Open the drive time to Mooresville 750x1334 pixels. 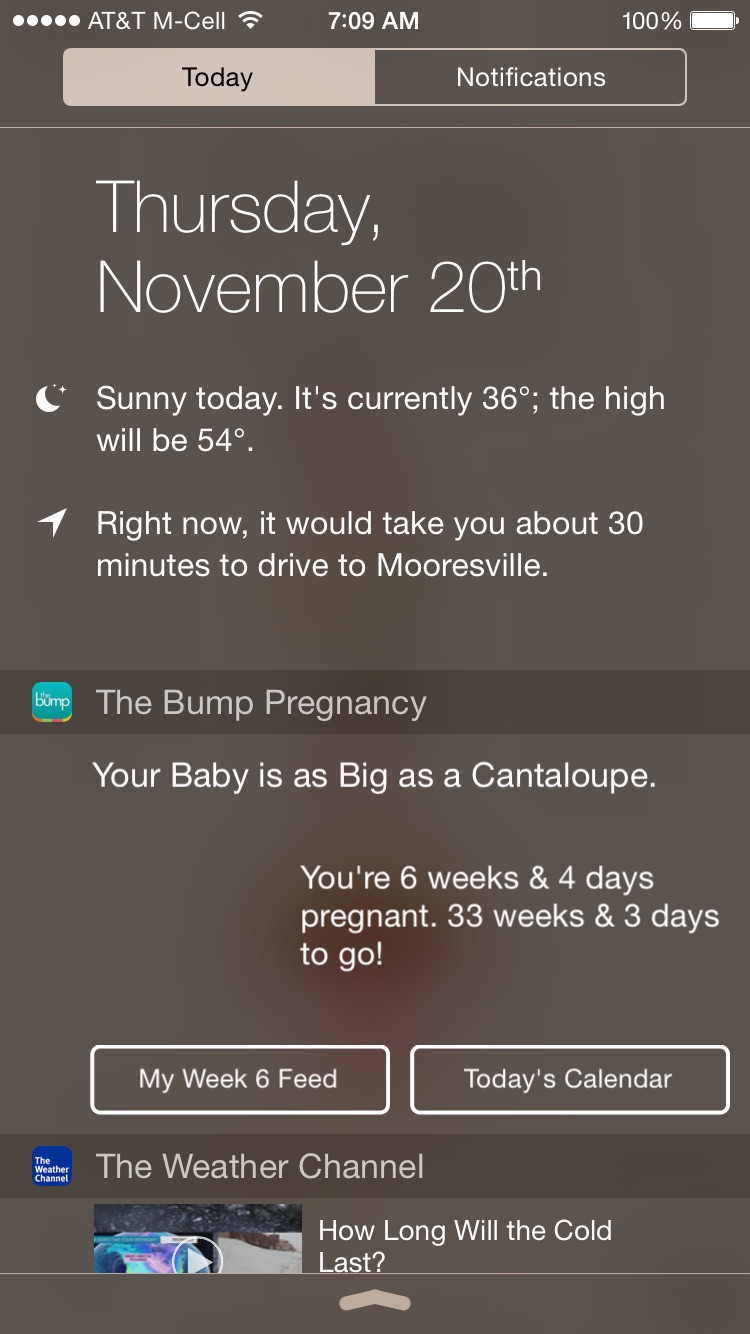(370, 544)
